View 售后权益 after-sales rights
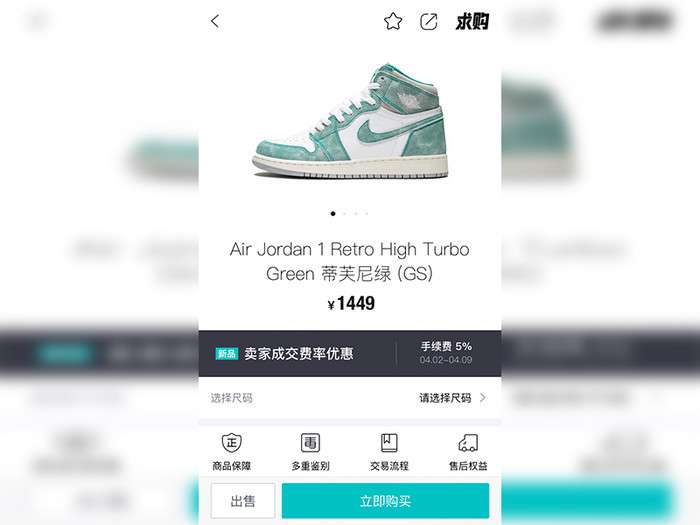This screenshot has height=525, width=700. tap(467, 452)
